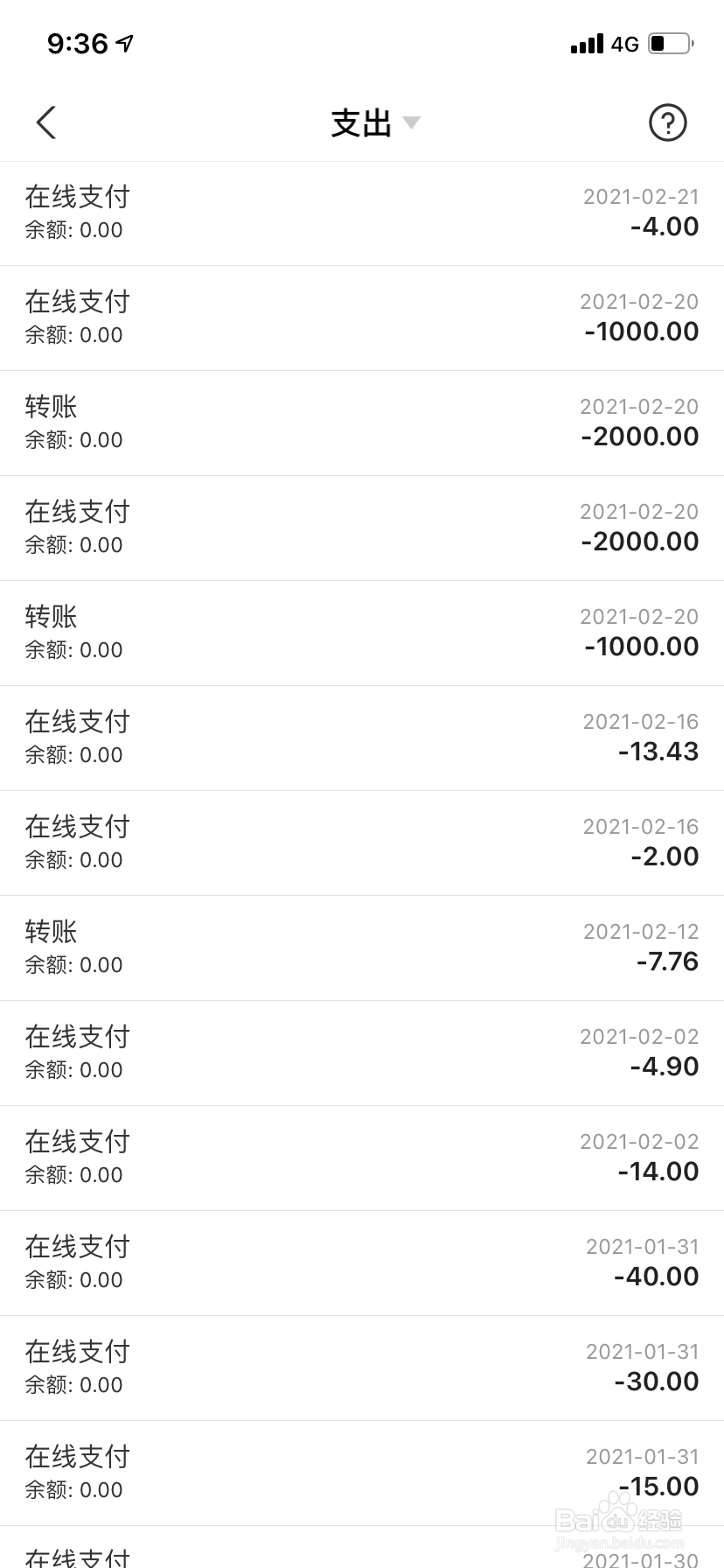Expand the transaction type selector

[x=376, y=123]
